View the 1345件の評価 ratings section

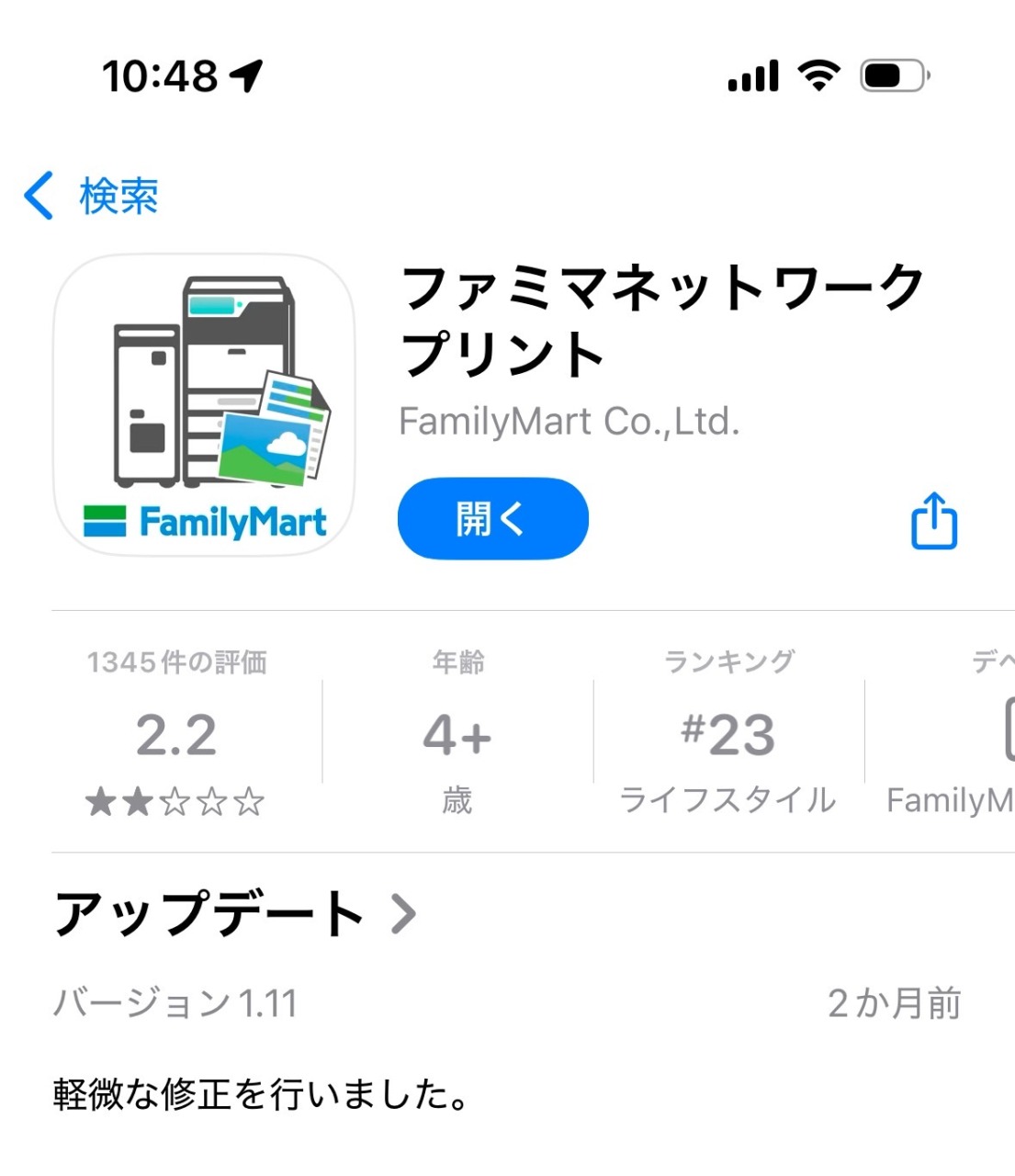[x=176, y=735]
